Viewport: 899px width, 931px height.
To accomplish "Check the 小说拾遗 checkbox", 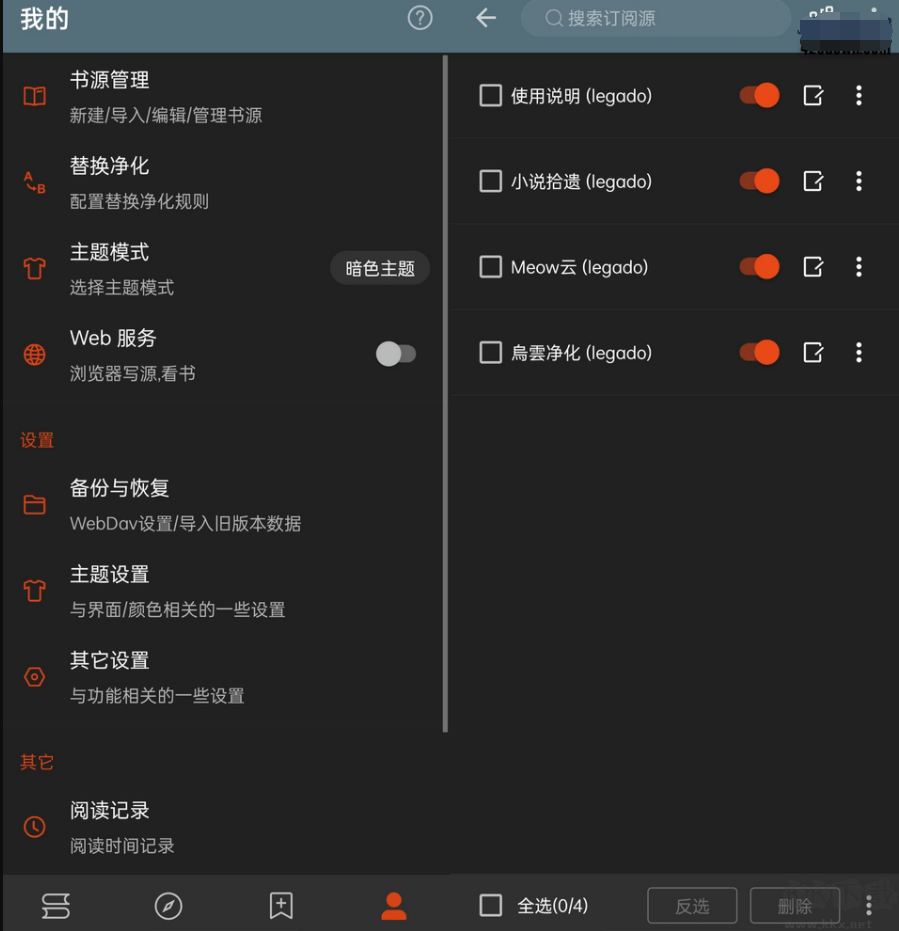I will 490,181.
